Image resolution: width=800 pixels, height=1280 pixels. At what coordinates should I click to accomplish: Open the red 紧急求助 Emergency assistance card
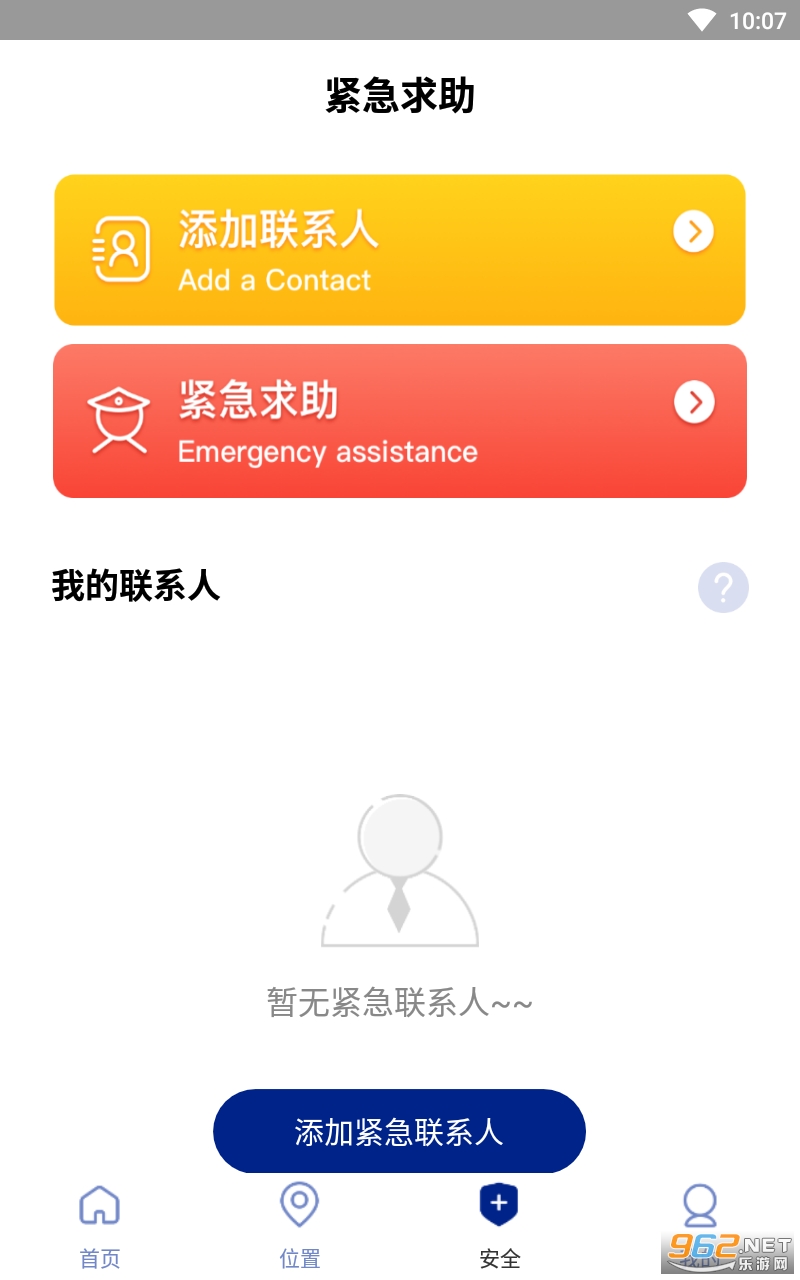pos(400,421)
